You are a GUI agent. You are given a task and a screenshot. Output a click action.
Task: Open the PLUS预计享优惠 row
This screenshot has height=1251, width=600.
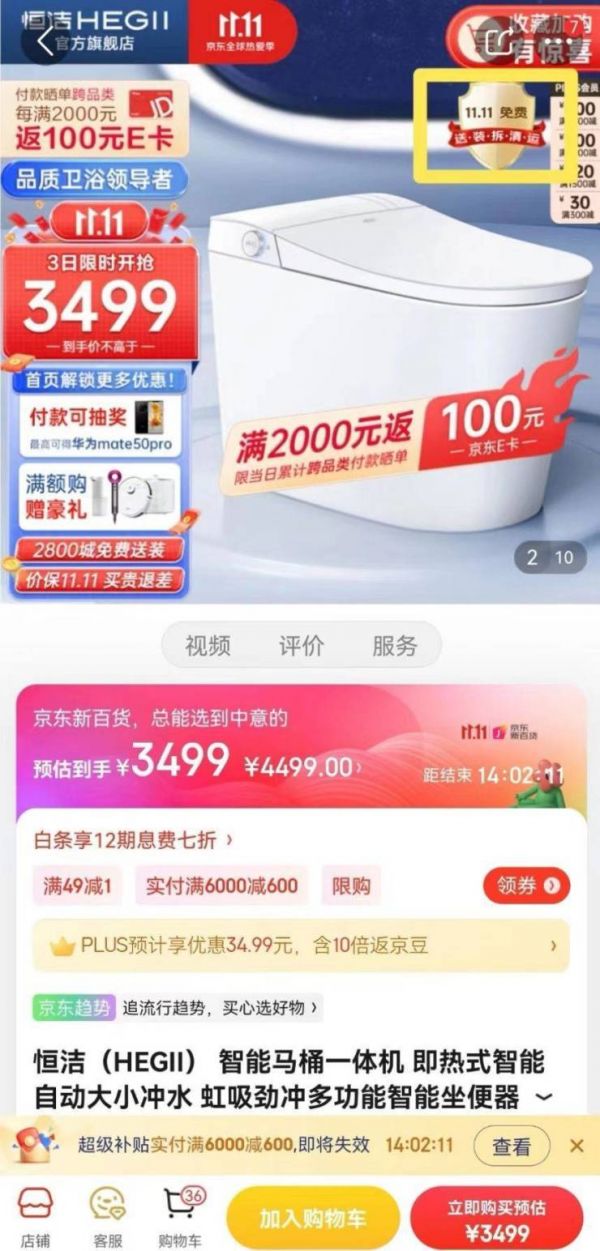[300, 945]
